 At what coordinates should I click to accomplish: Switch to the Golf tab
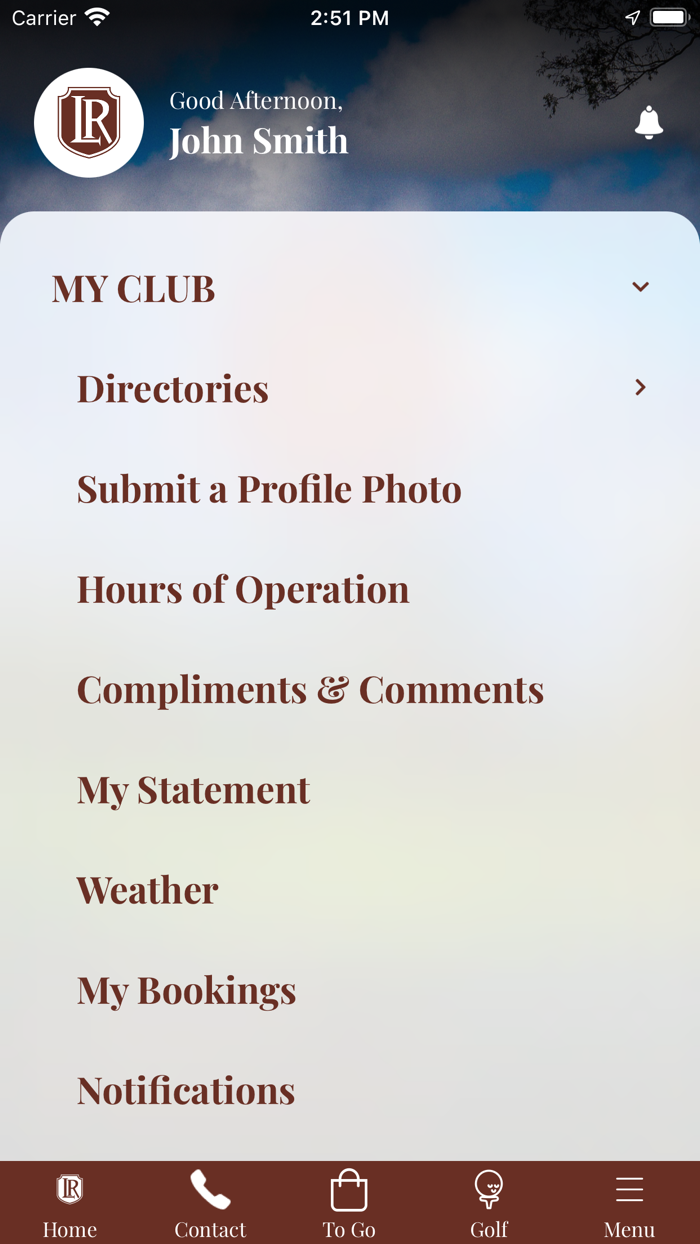pyautogui.click(x=489, y=1203)
